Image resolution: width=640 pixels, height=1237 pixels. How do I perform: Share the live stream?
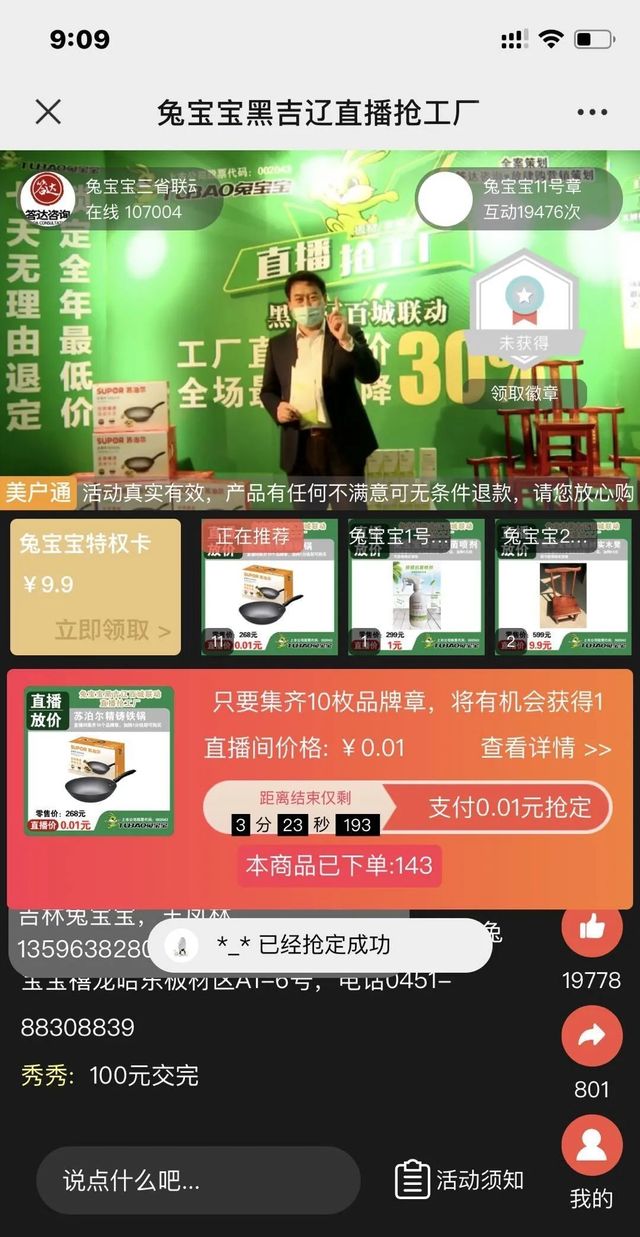coord(592,1037)
